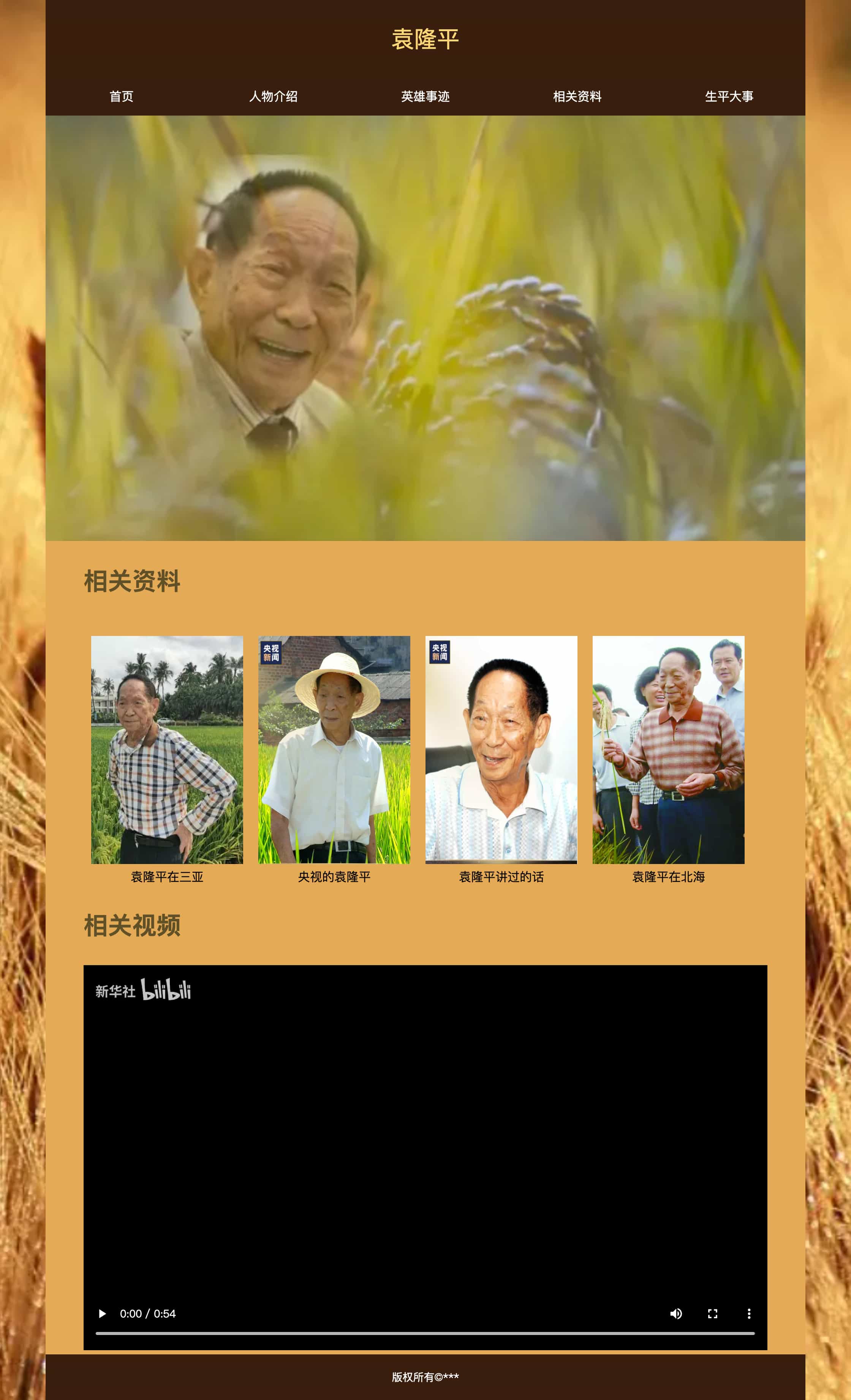Image resolution: width=851 pixels, height=1400 pixels.
Task: Open the 人物介绍 section
Action: pos(273,97)
